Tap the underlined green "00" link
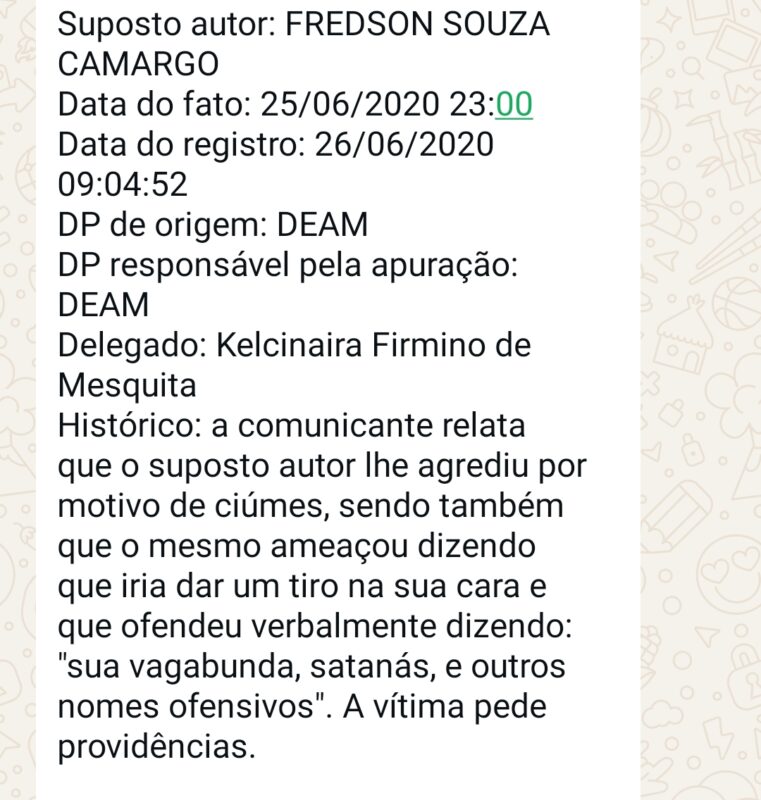The image size is (761, 800). point(514,104)
